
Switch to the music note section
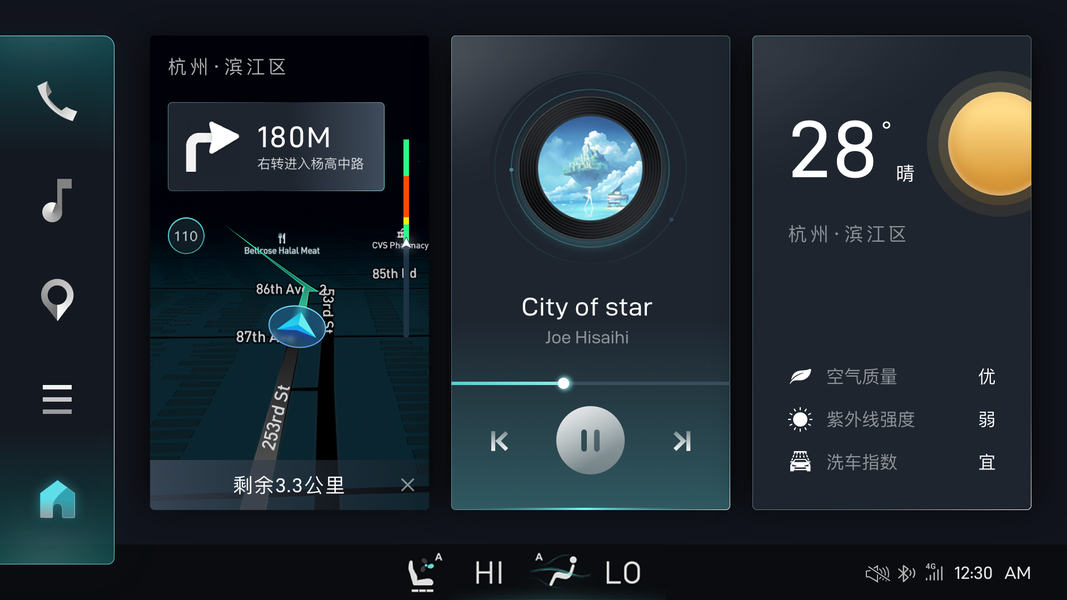57,200
